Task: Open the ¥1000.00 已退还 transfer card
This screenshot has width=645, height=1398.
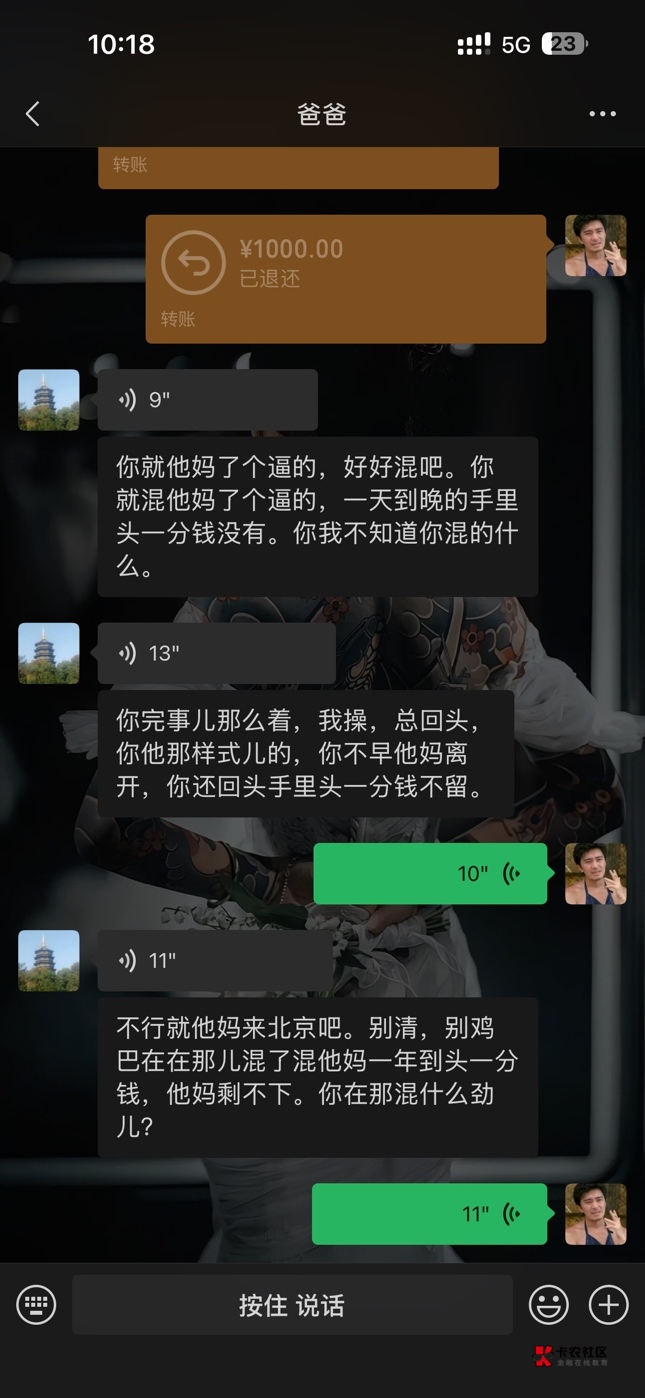Action: [345, 279]
